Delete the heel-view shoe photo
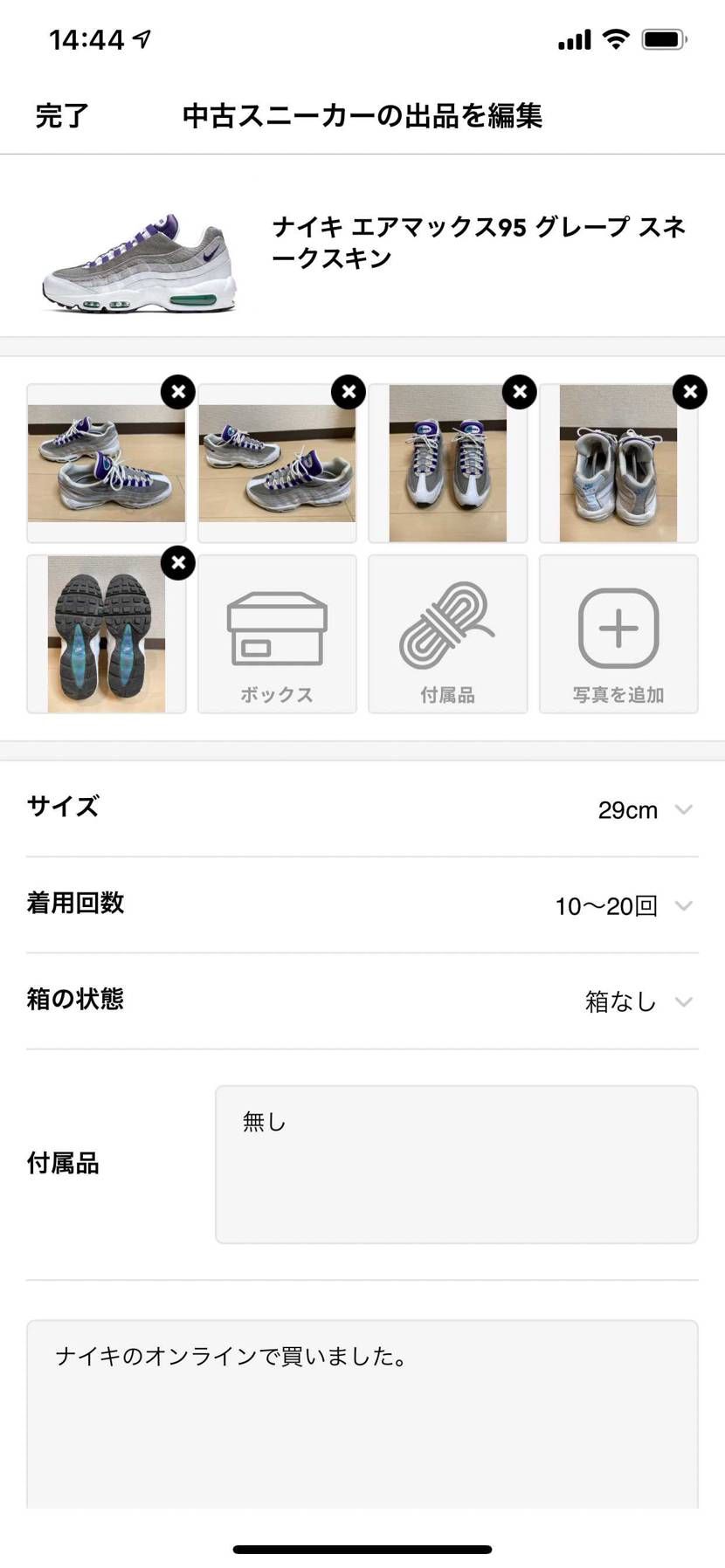This screenshot has height=1568, width=725. (690, 392)
